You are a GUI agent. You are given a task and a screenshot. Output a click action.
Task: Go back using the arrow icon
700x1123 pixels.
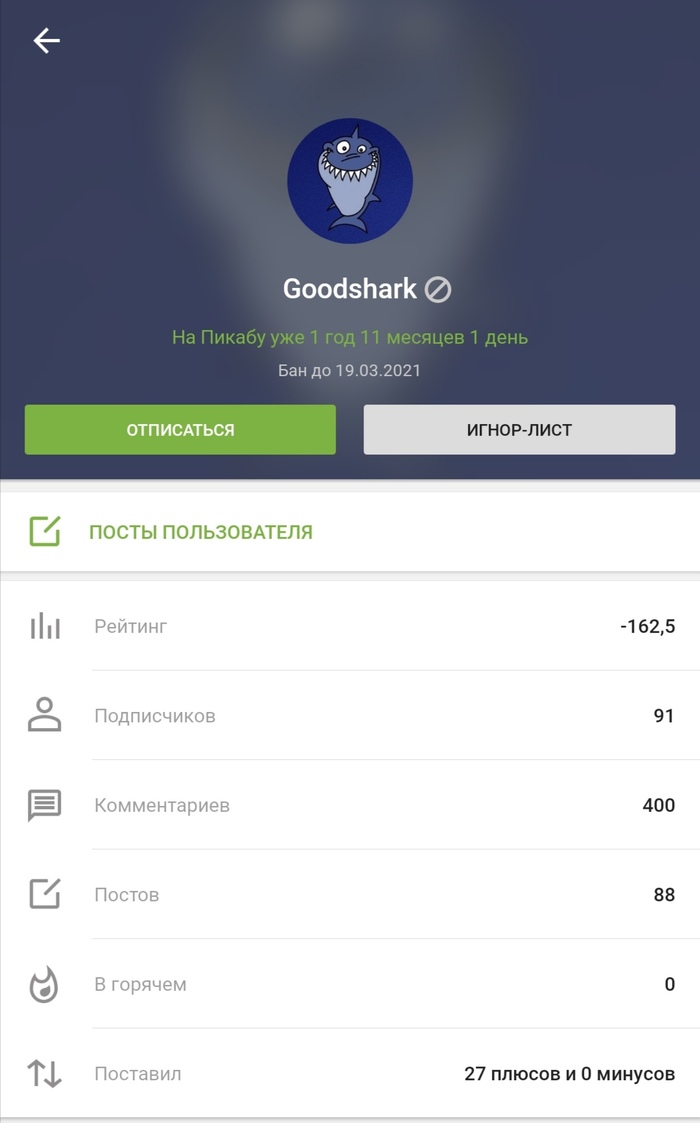click(46, 40)
